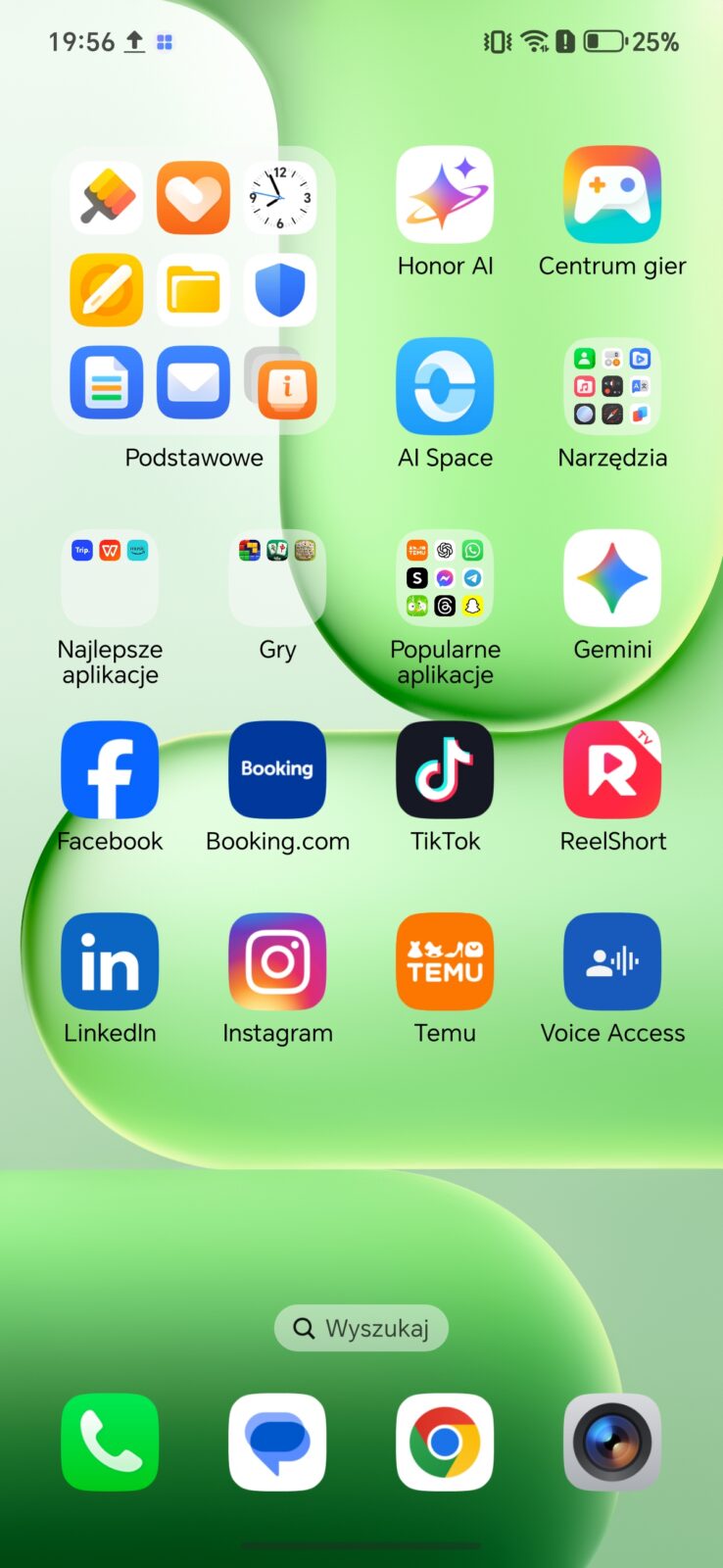Tap the Wyszukaj search pill
The width and height of the screenshot is (723, 1568).
tap(361, 1329)
